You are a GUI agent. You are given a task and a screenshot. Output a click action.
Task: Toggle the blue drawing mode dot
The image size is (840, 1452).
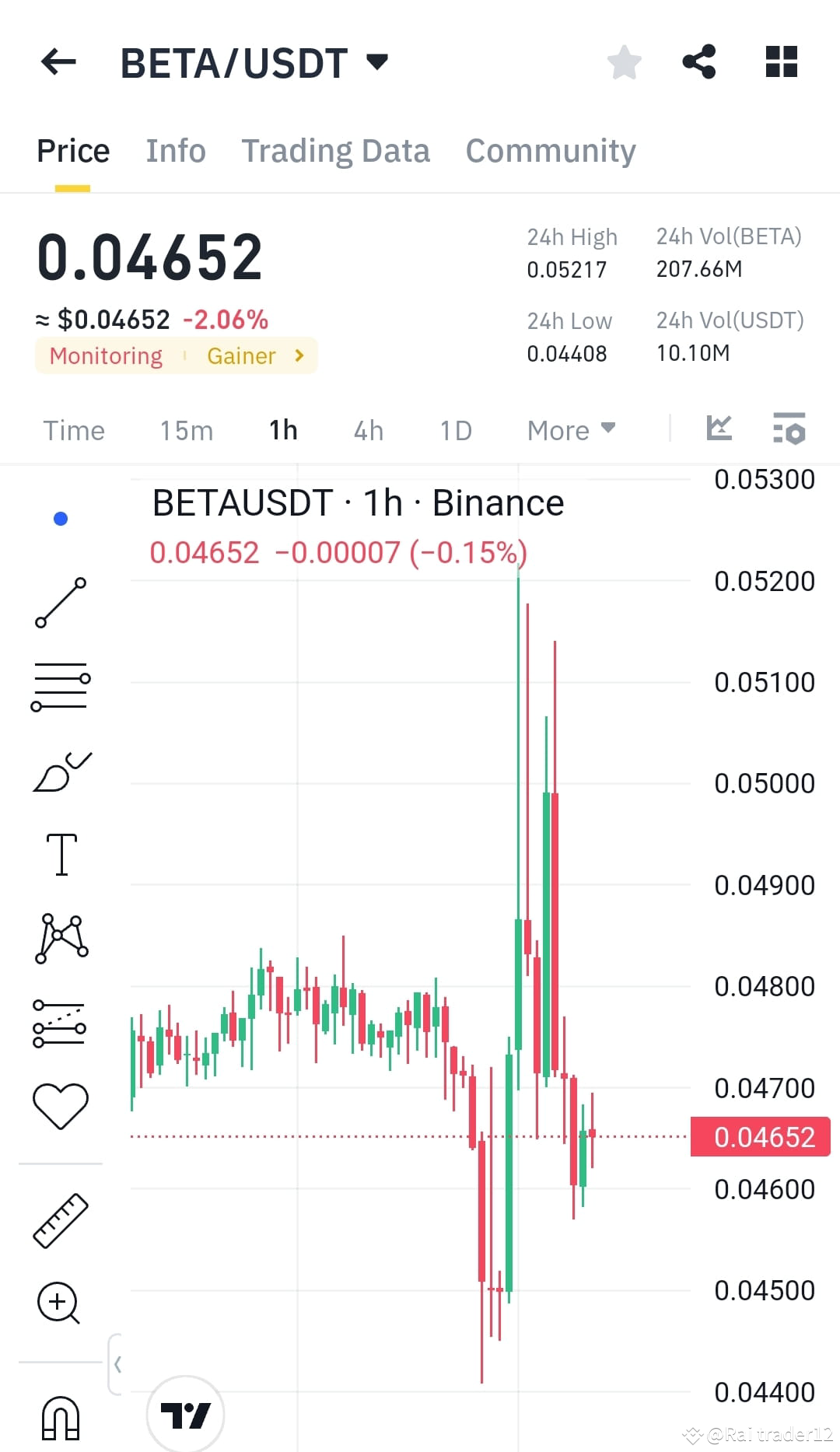(61, 517)
